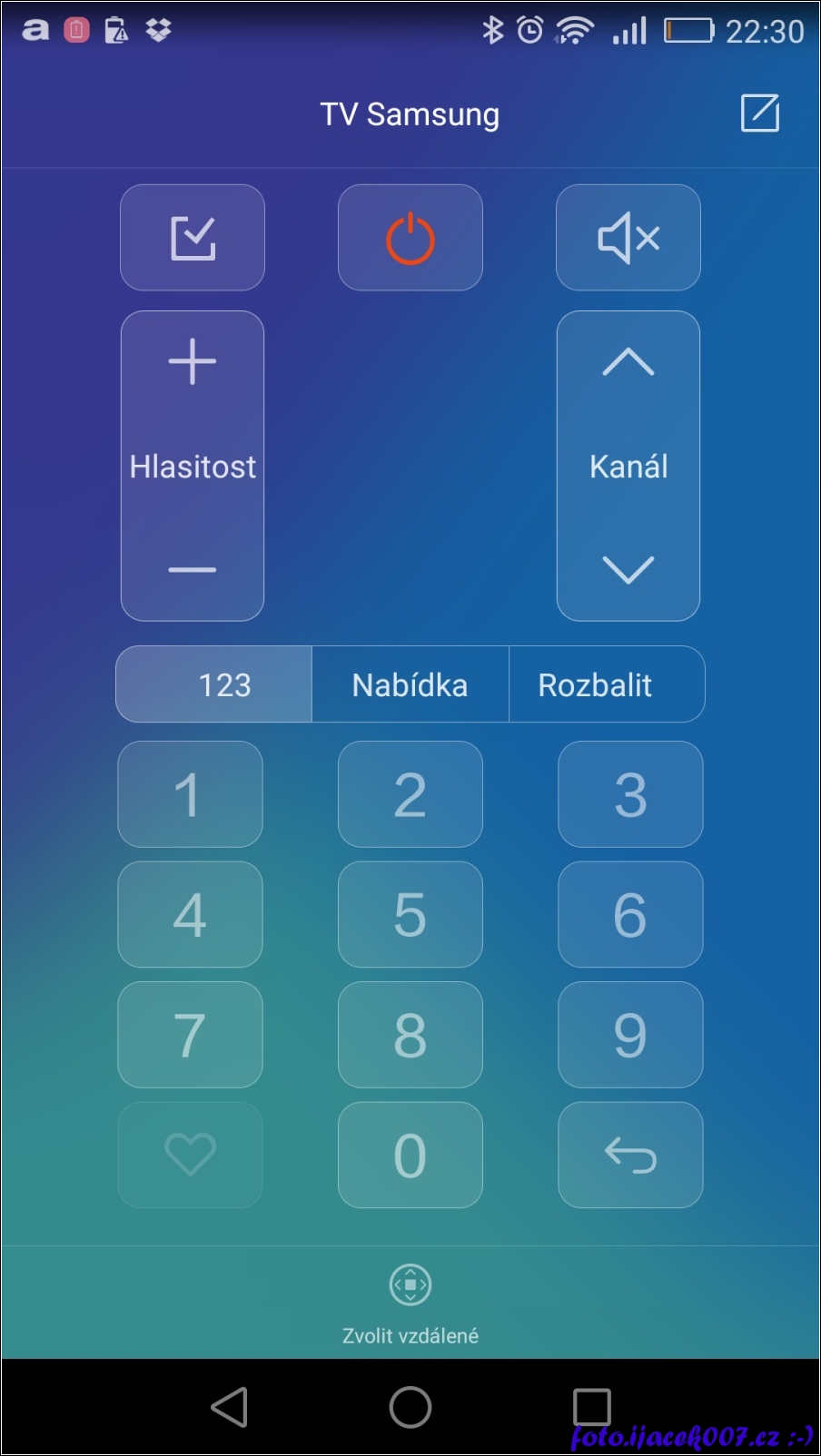Mute the TV sound

coord(628,239)
